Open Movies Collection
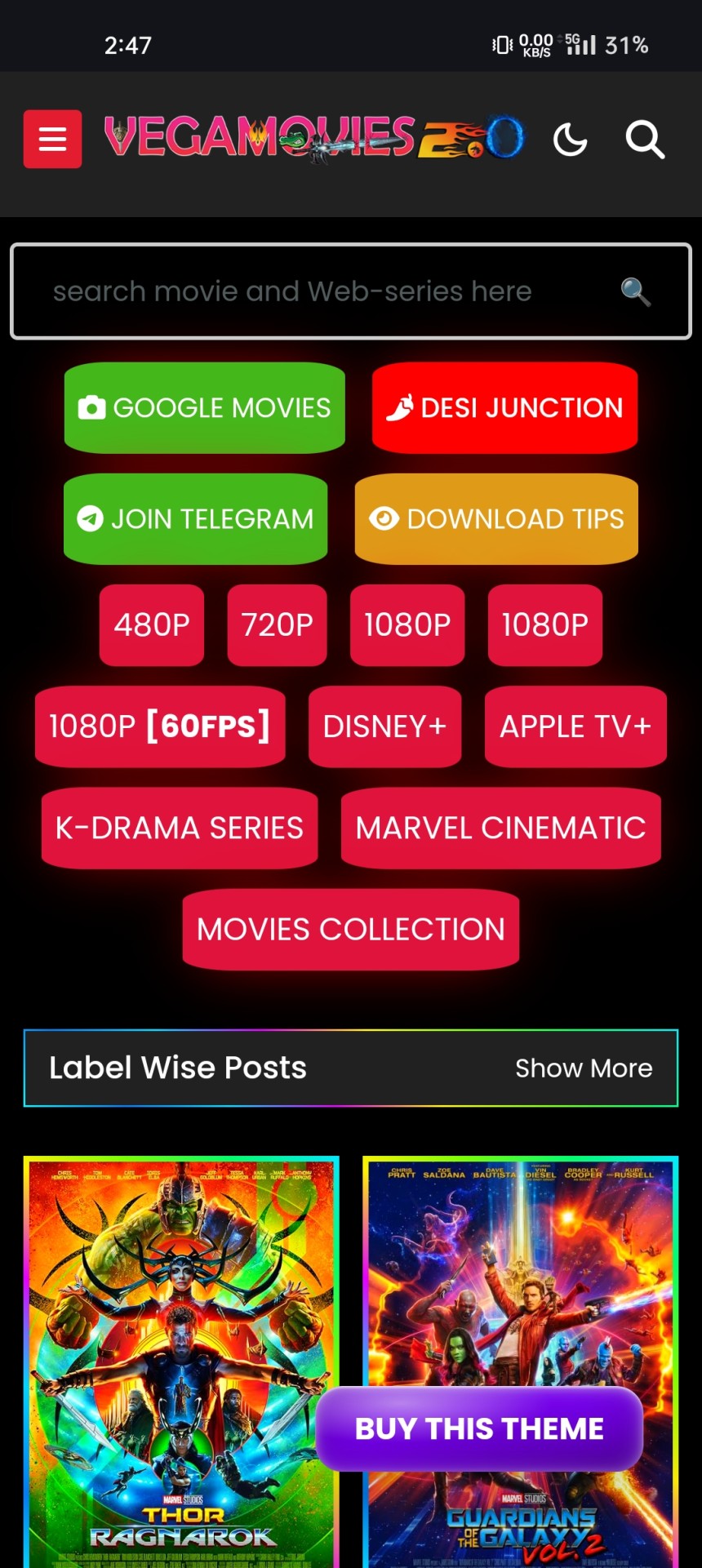The image size is (702, 1568). [351, 929]
